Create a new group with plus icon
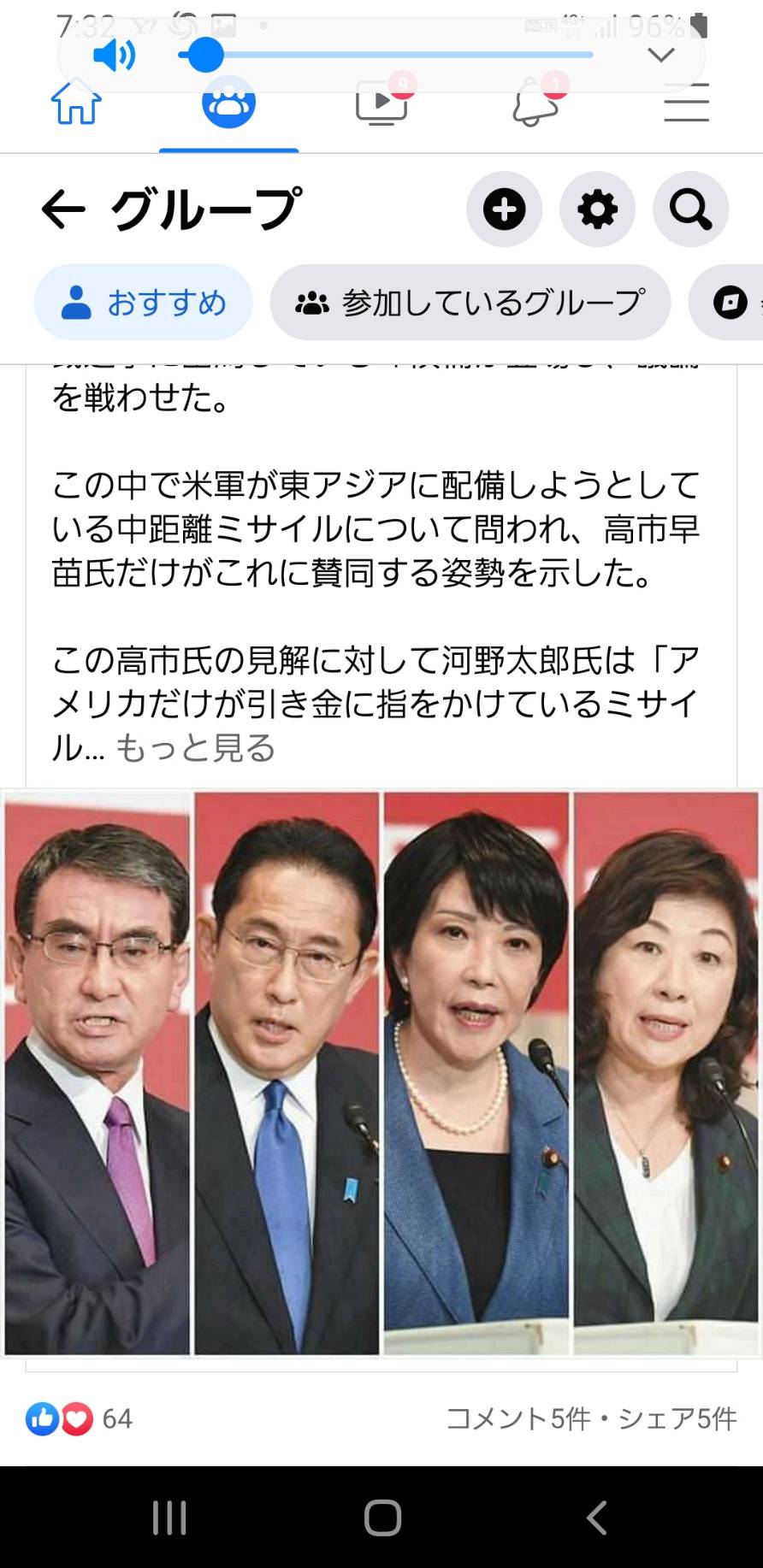The height and width of the screenshot is (1568, 763). [x=504, y=209]
